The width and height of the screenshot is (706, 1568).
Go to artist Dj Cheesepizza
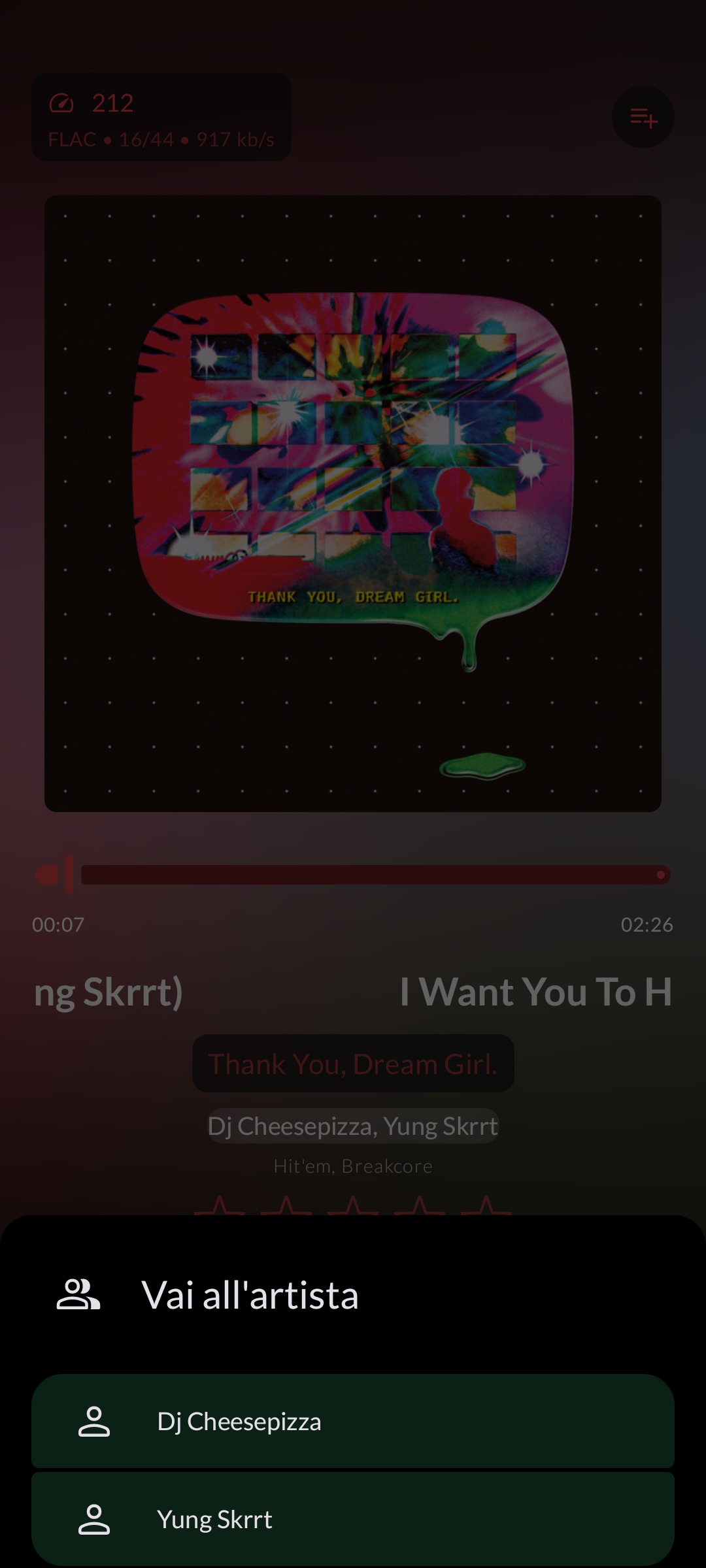[x=353, y=1421]
